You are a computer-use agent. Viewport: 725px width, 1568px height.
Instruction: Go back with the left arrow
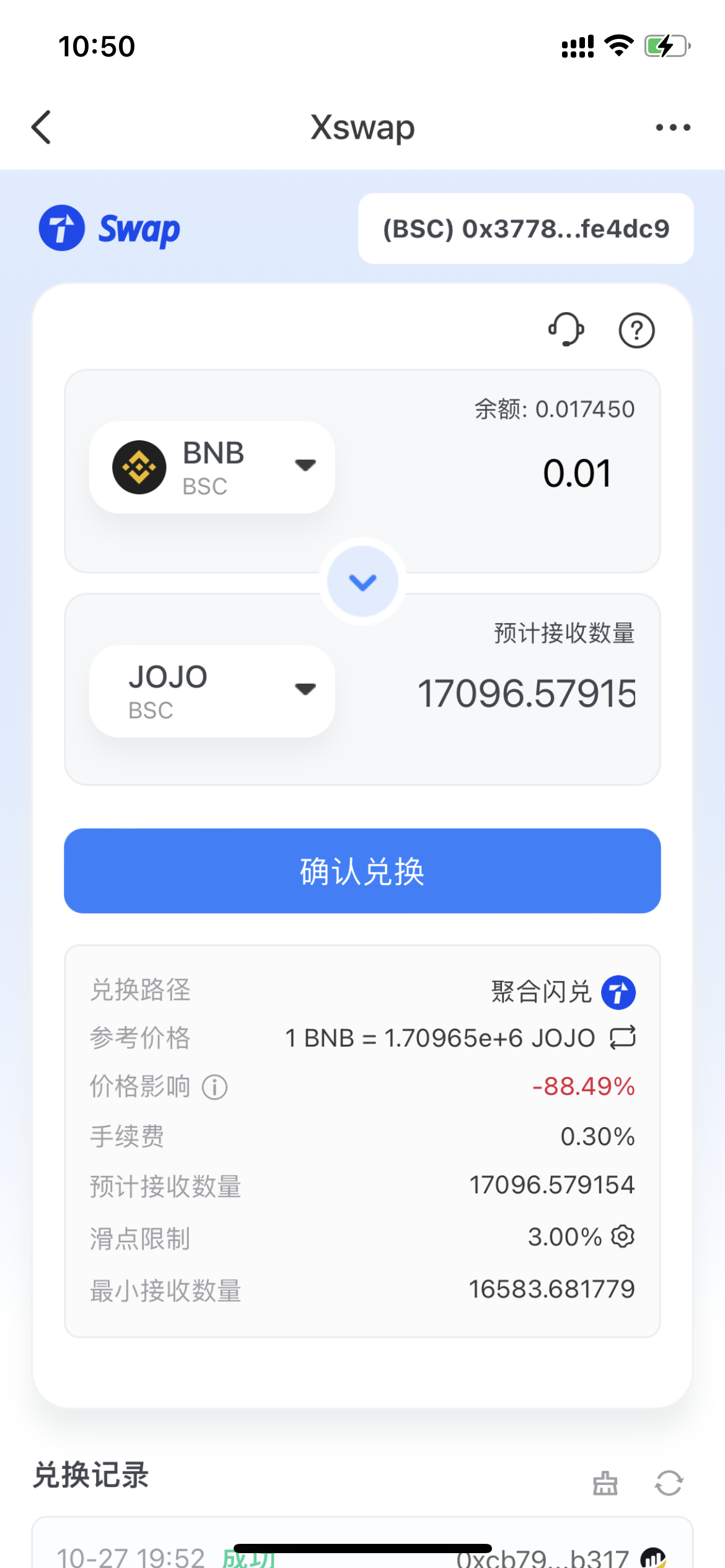coord(41,127)
